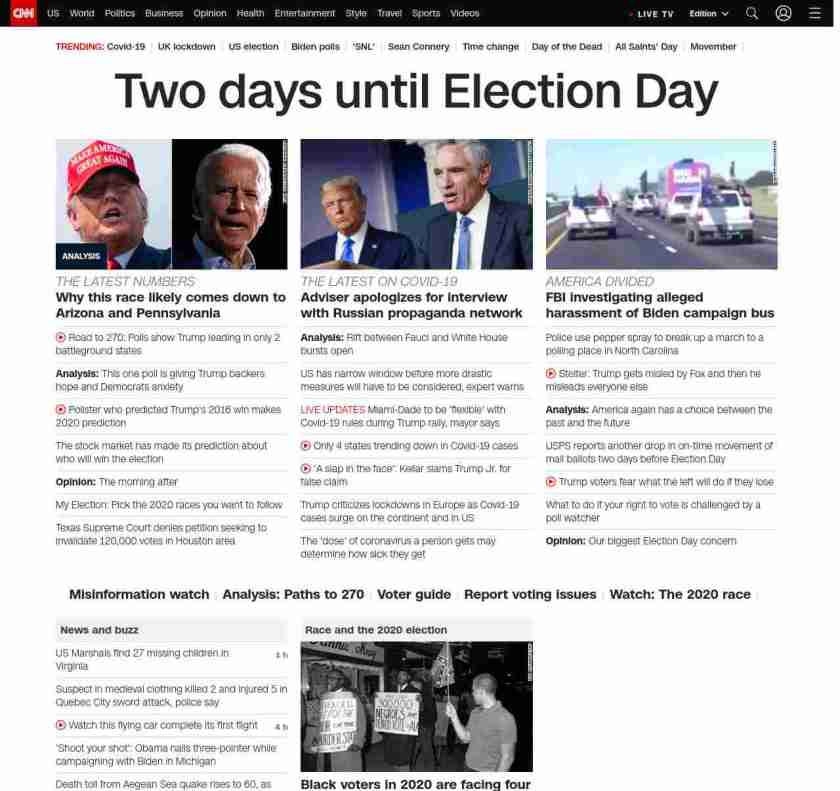Expand the Edition dropdown

tap(709, 13)
